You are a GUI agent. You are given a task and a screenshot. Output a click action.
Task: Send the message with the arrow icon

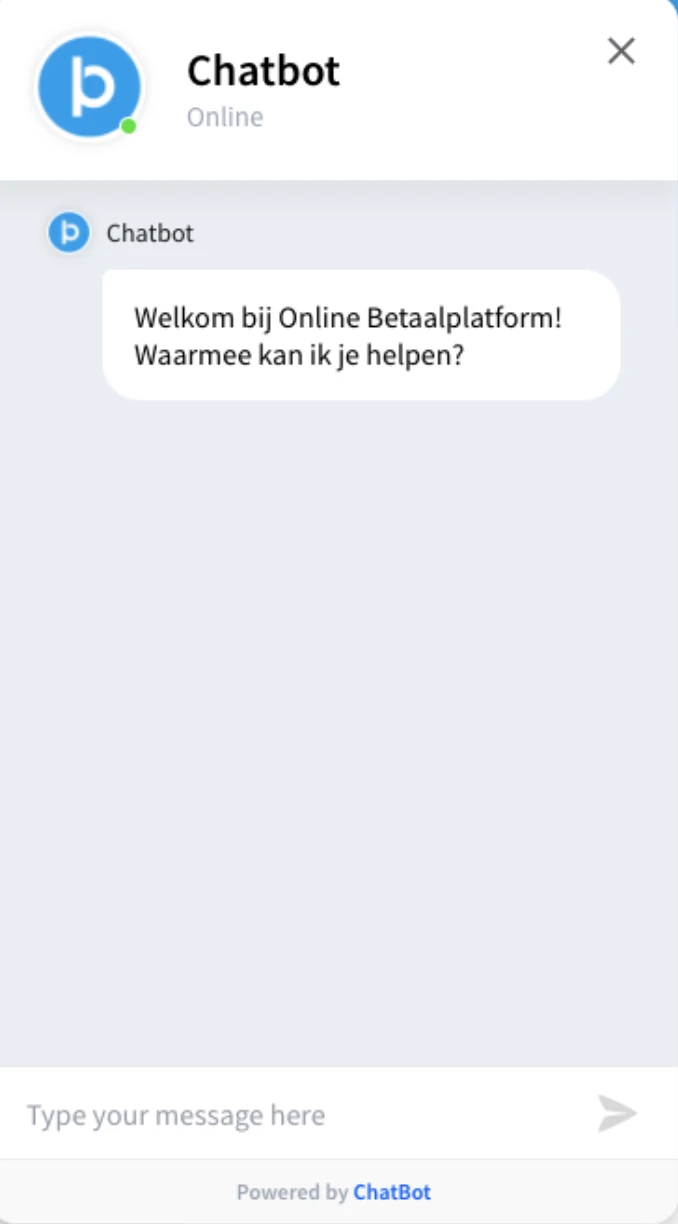coord(617,1114)
